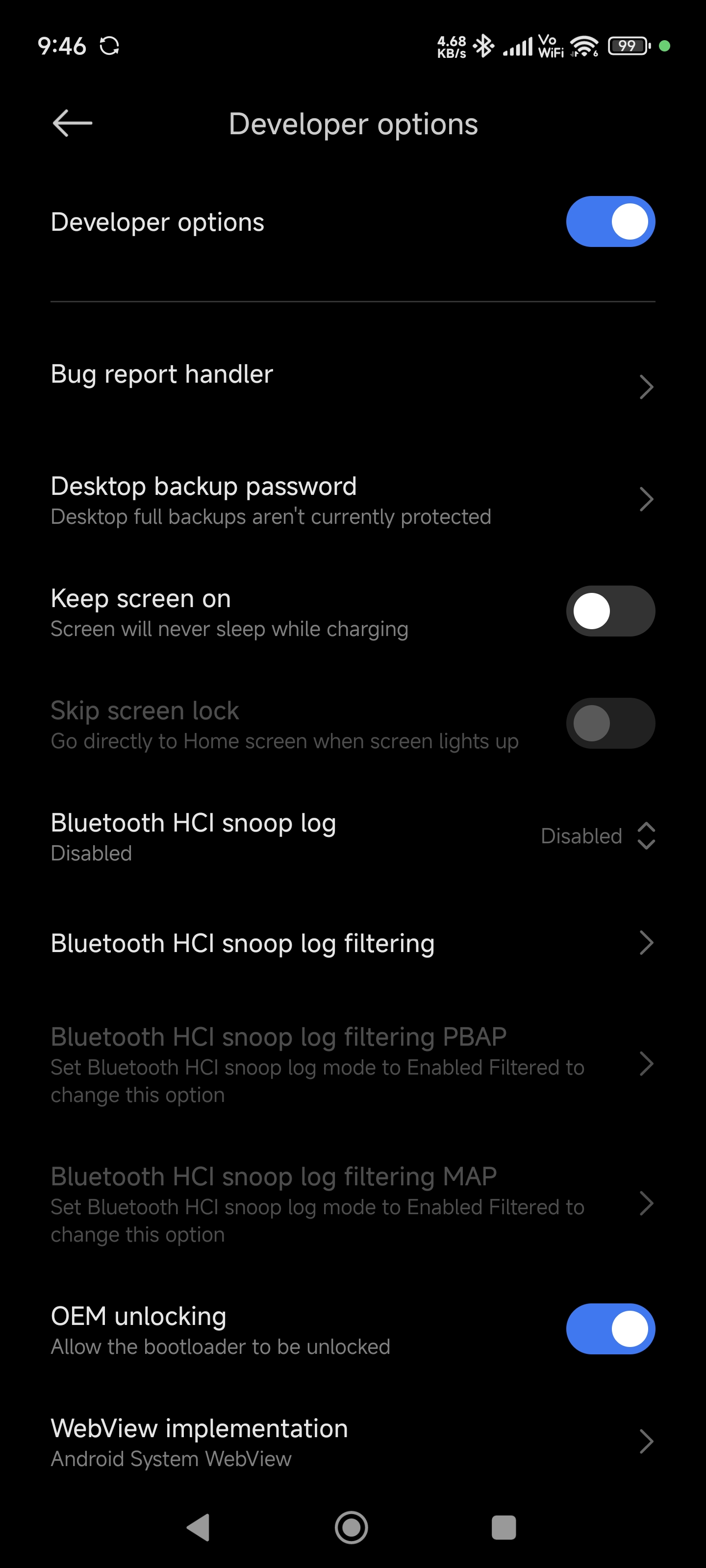Disable OEM unlocking
Screen dimensions: 706x1568
click(x=610, y=1329)
